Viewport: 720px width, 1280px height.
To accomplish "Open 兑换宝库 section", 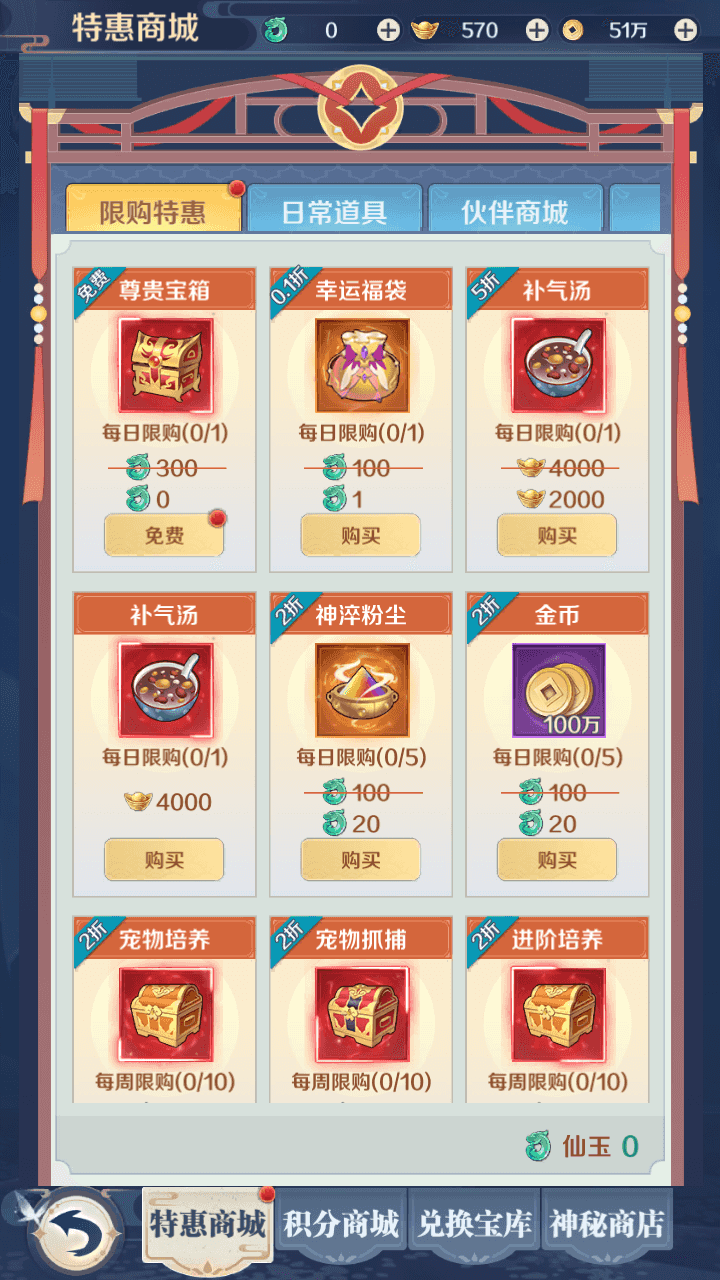I will pyautogui.click(x=474, y=1224).
